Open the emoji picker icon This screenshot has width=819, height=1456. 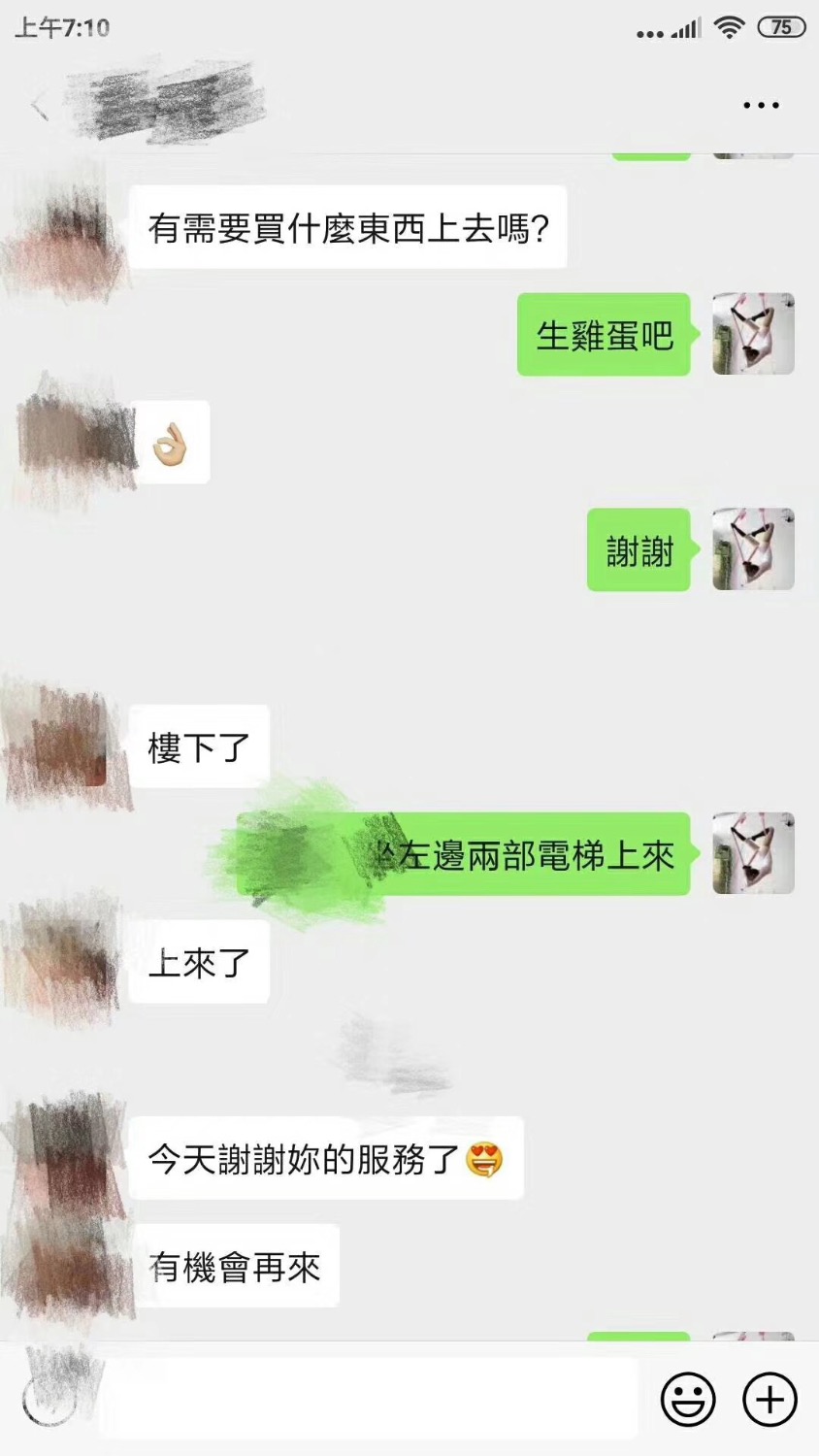(688, 1399)
